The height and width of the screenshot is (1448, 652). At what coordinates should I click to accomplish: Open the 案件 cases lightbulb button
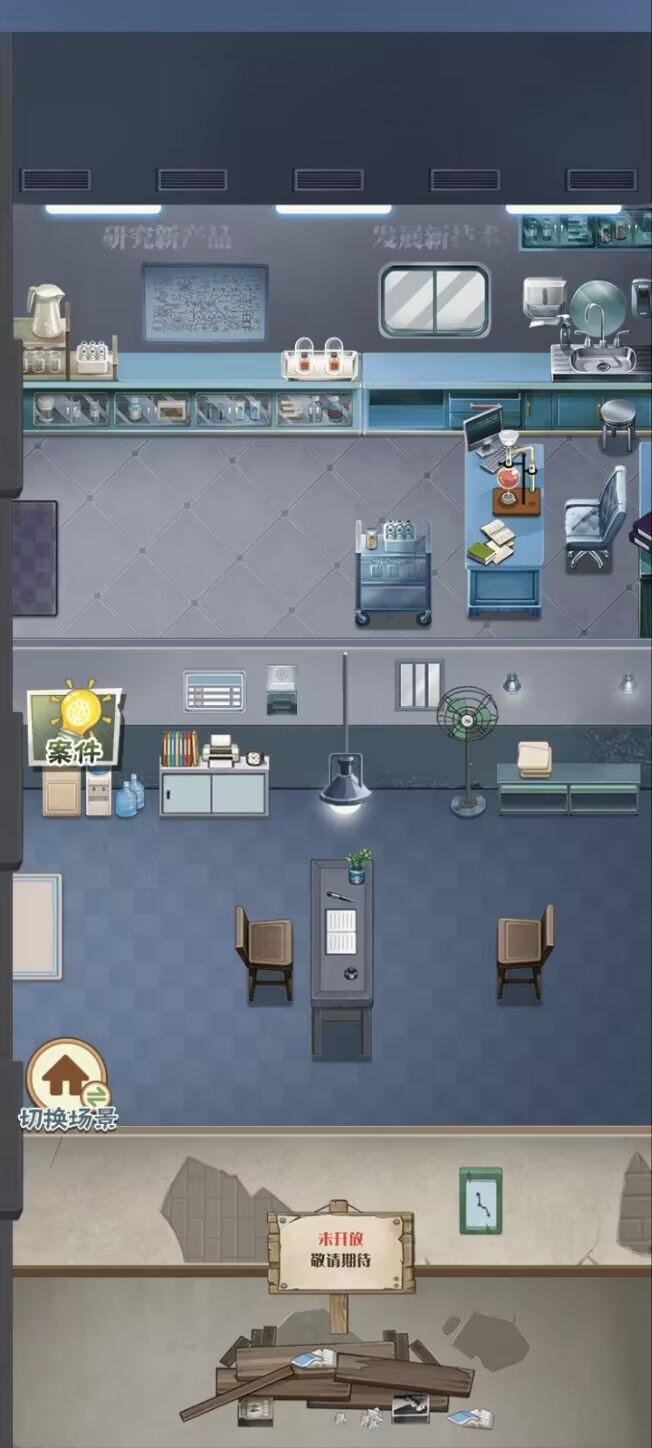pyautogui.click(x=75, y=725)
